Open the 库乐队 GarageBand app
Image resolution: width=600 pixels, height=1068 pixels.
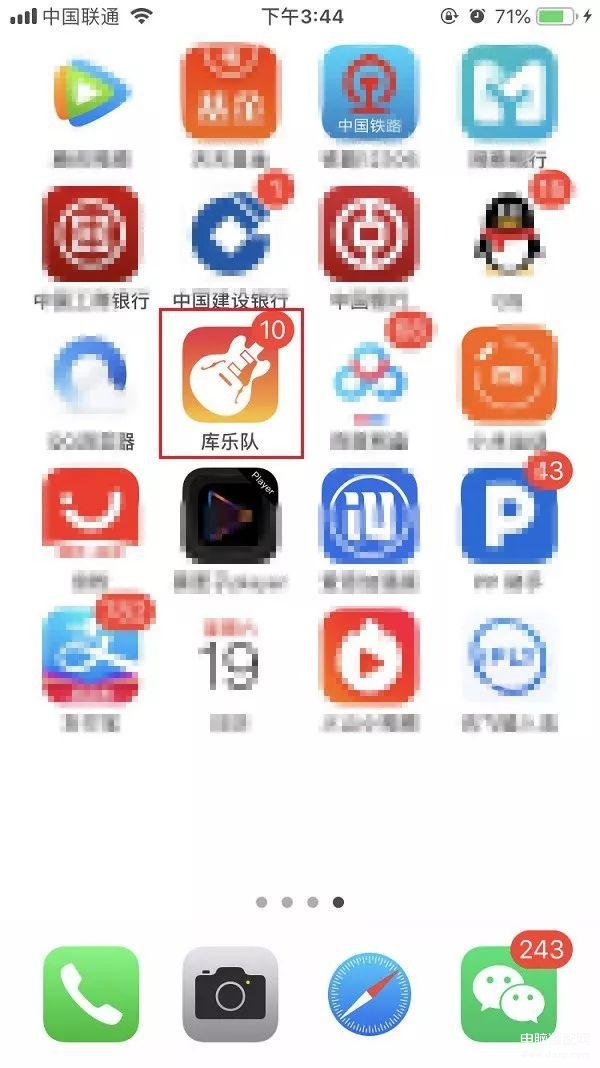pos(230,375)
